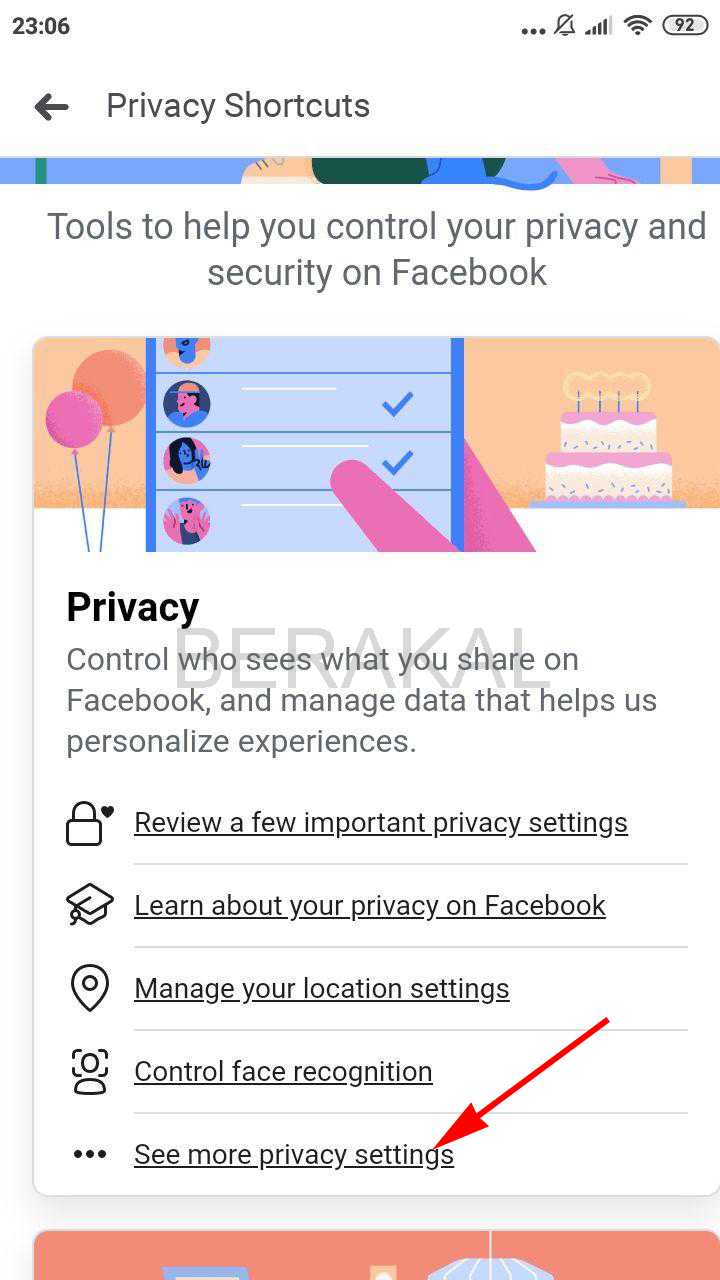Open Learn about your privacy on Facebook
This screenshot has height=1280, width=720.
tap(369, 906)
